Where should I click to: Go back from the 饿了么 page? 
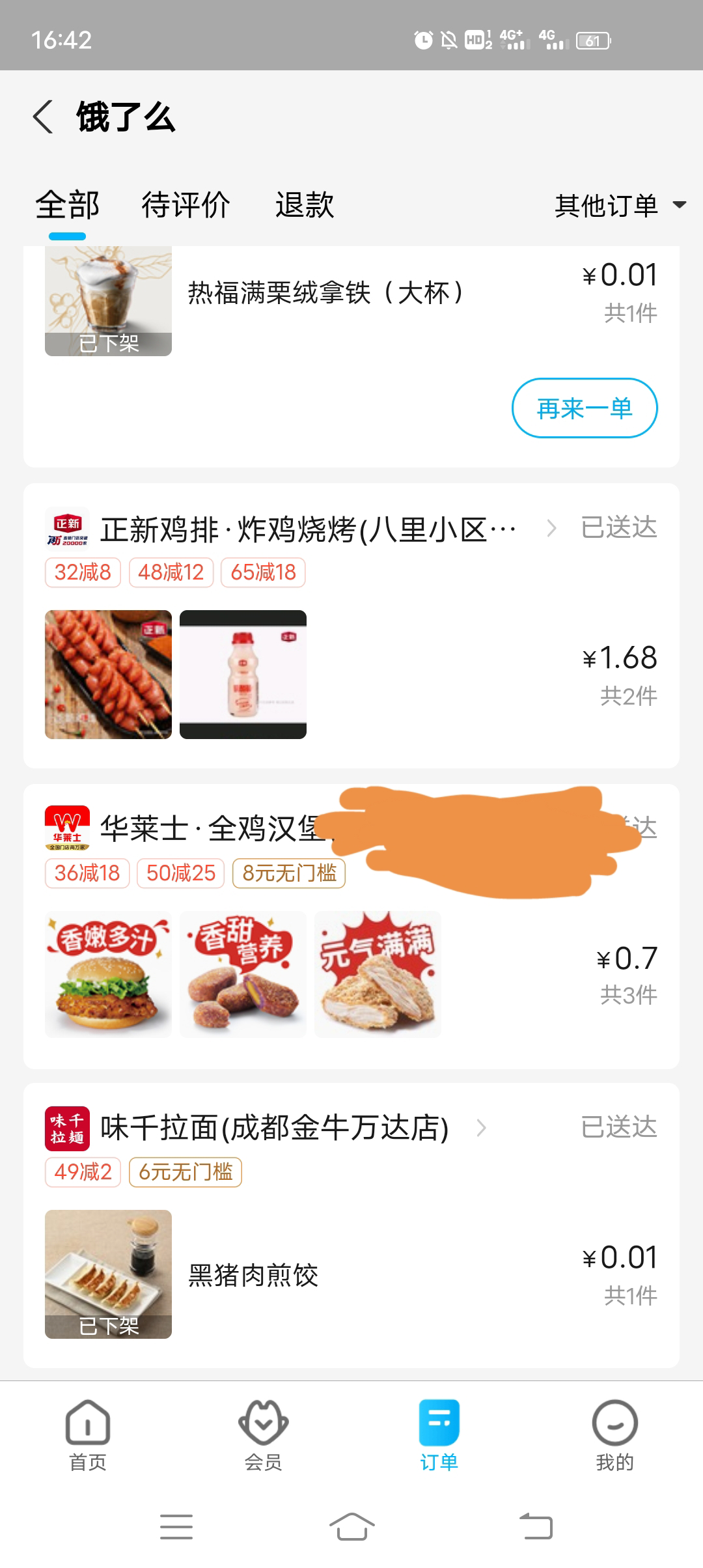click(x=43, y=118)
